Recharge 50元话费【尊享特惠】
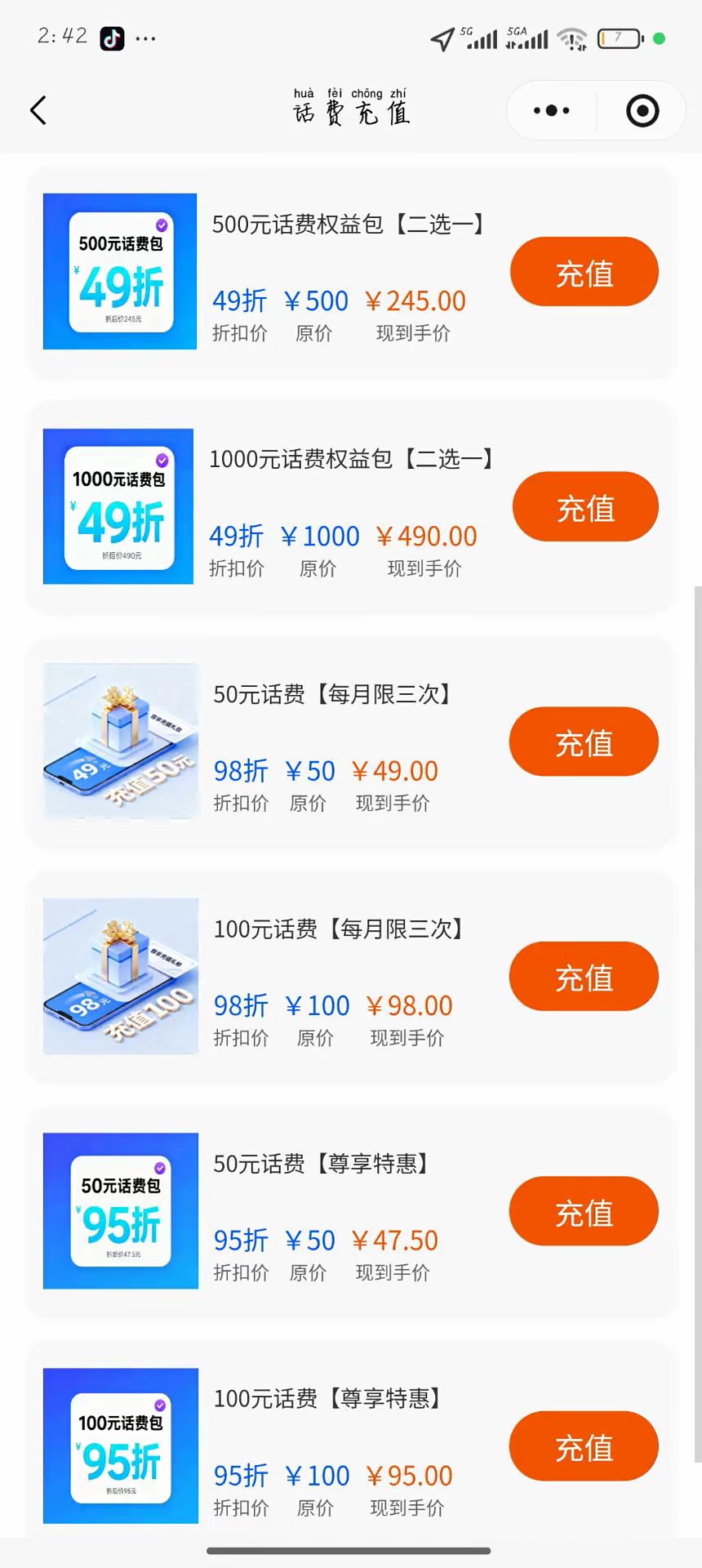The width and height of the screenshot is (702, 1568). pos(584,1211)
